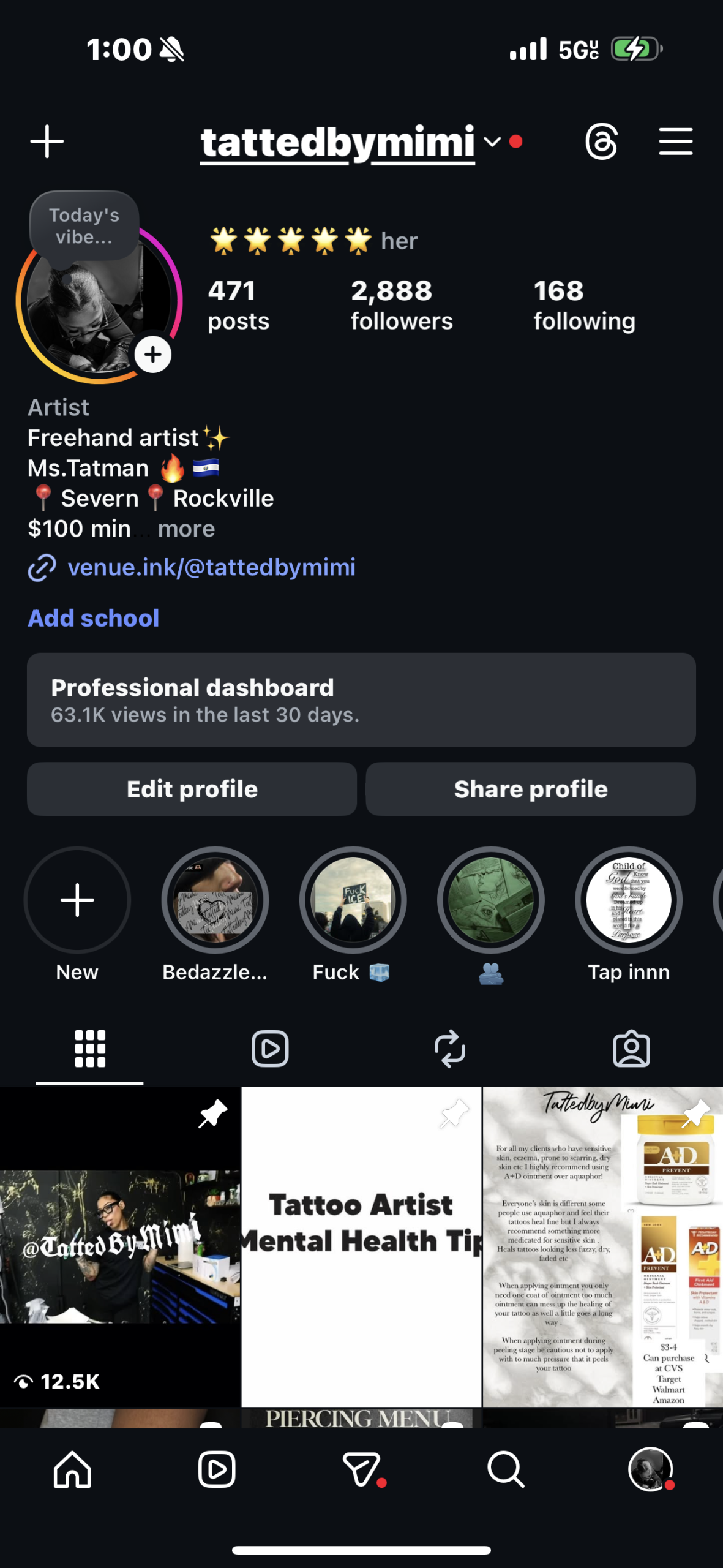Open the Threads icon
723x1568 pixels.
click(601, 141)
